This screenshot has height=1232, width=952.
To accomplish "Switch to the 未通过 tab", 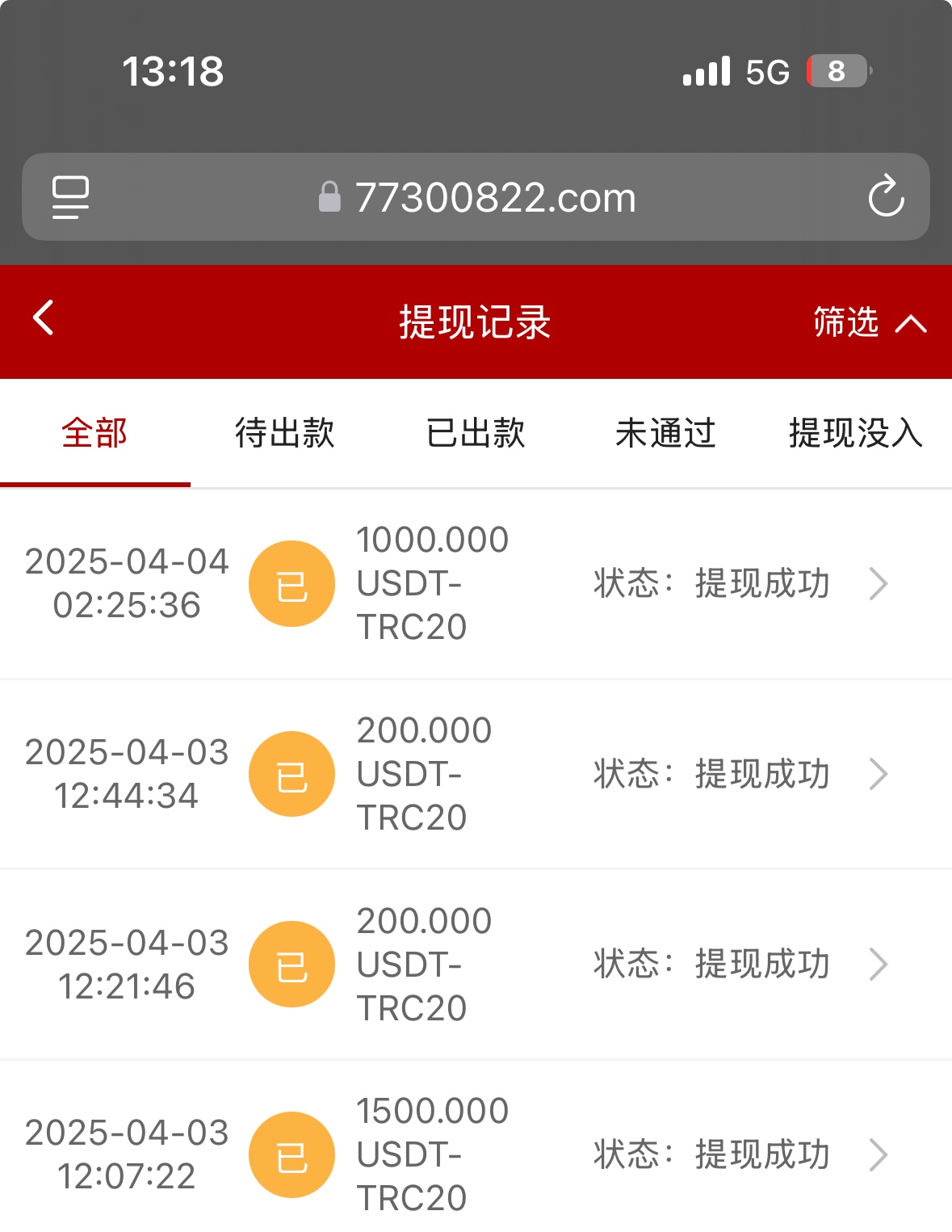I will (665, 433).
